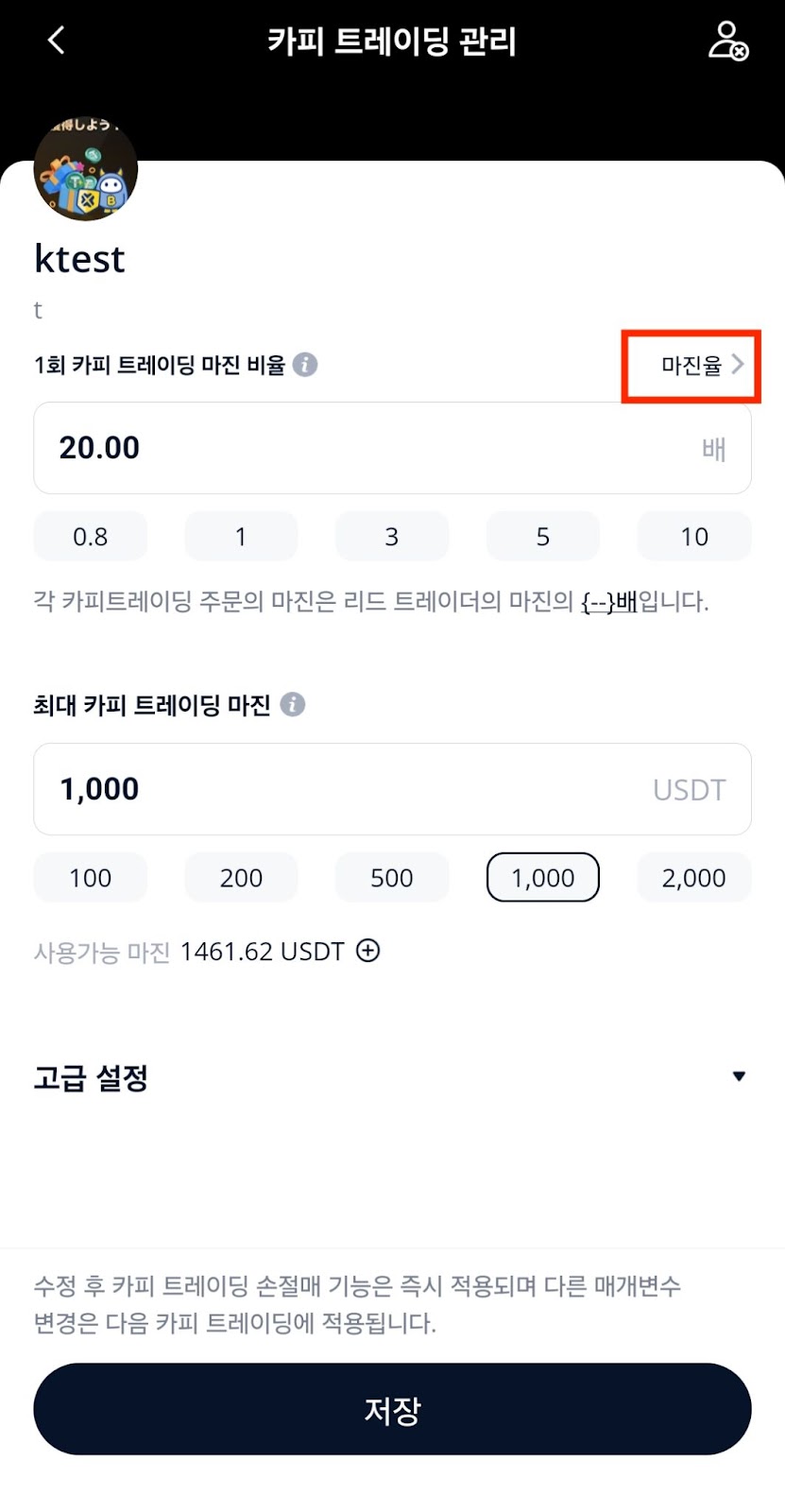Select the 100 USDT margin chip
The width and height of the screenshot is (785, 1512).
pyautogui.click(x=91, y=877)
